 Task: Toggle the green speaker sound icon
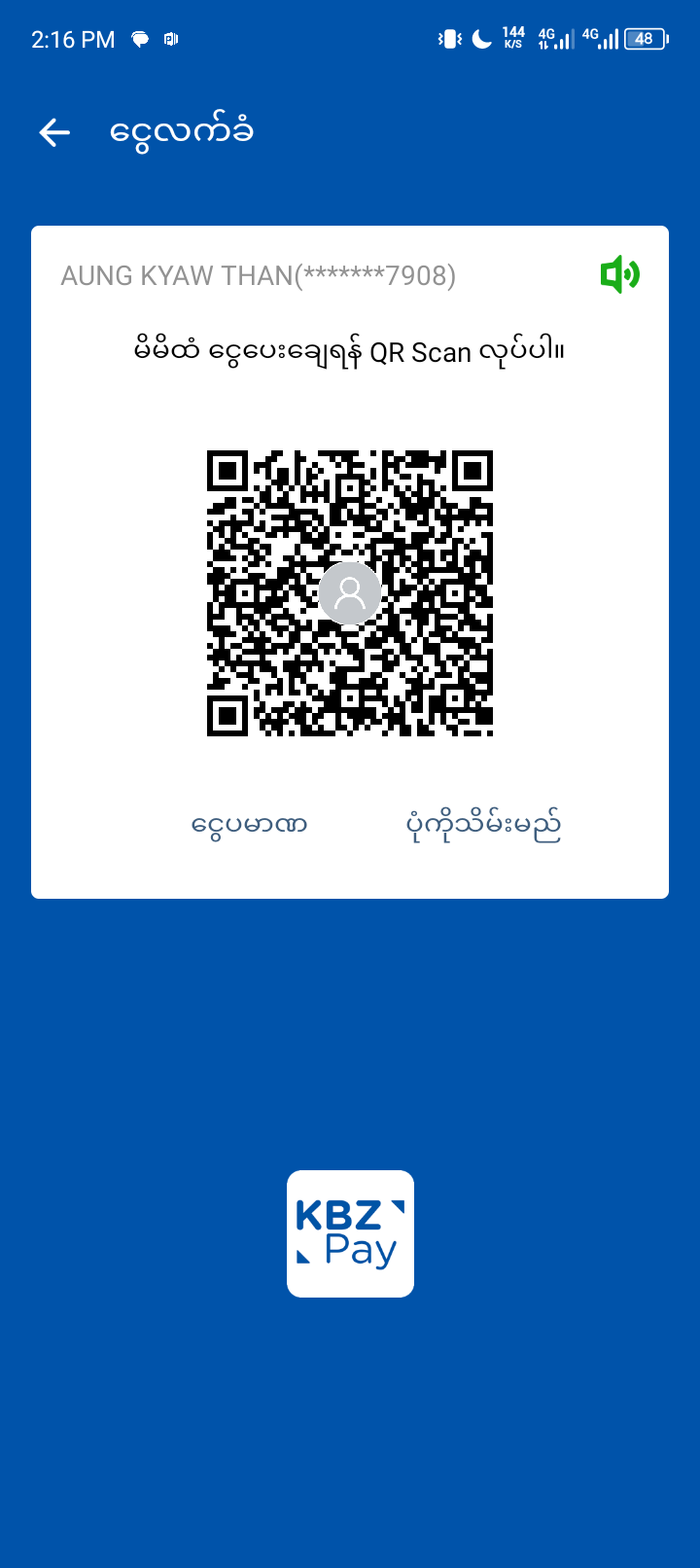click(619, 275)
